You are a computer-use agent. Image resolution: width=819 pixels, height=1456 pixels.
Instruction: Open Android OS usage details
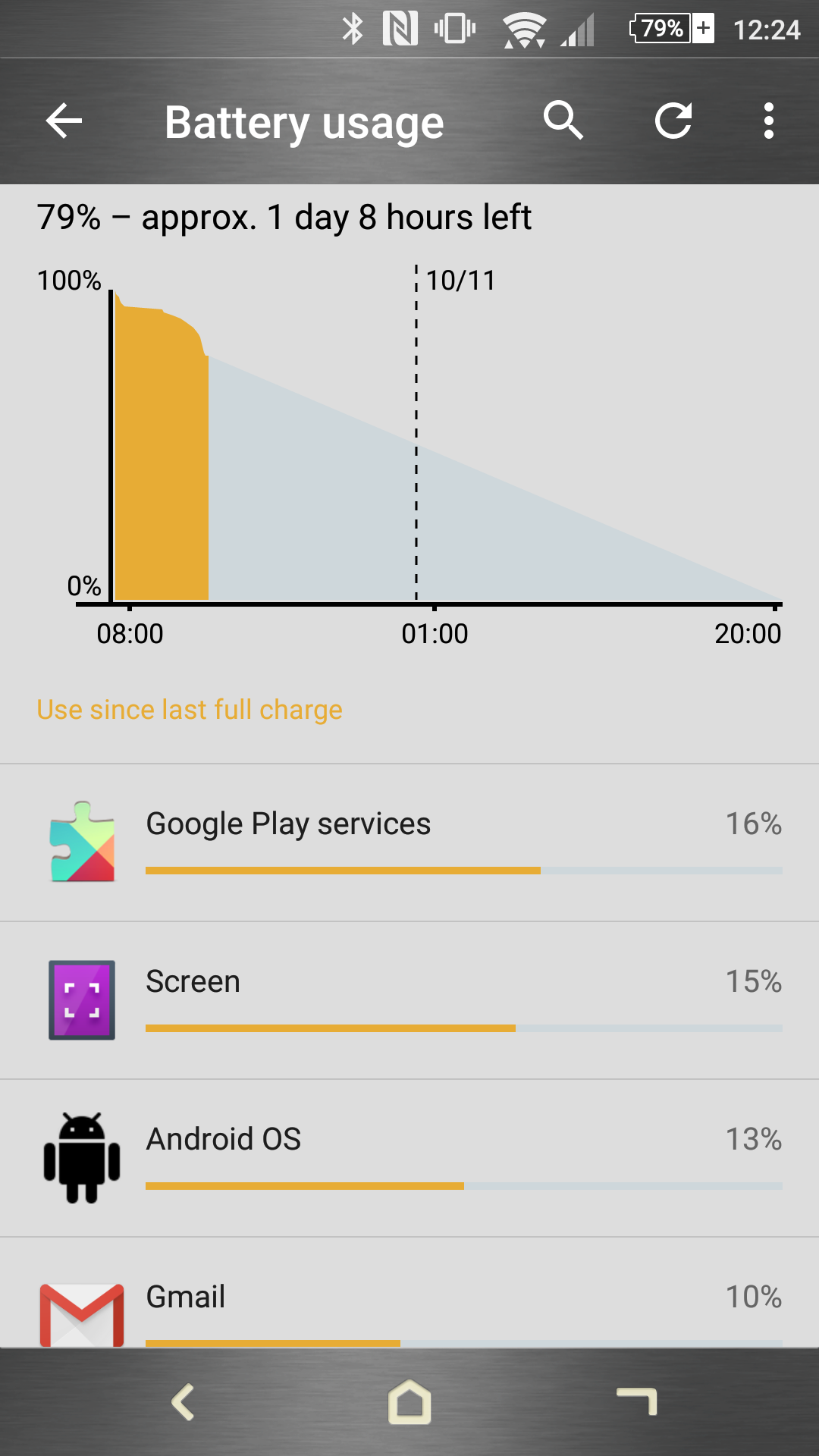click(x=409, y=1159)
